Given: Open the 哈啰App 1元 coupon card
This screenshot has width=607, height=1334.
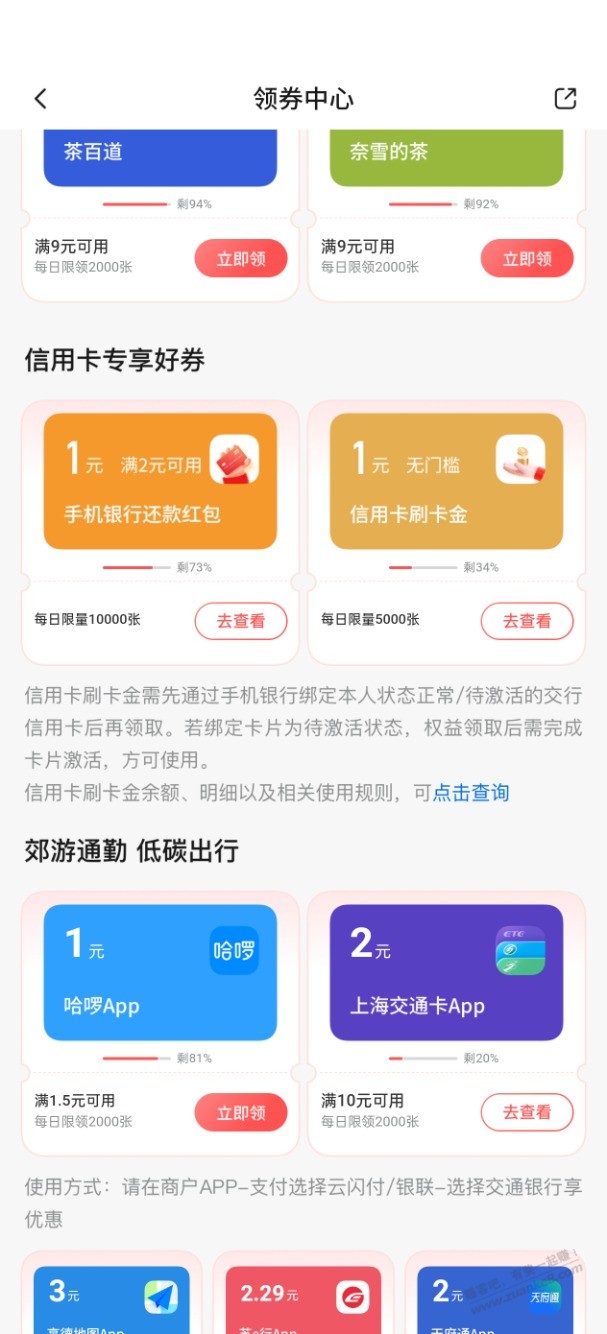Looking at the screenshot, I should [x=160, y=973].
